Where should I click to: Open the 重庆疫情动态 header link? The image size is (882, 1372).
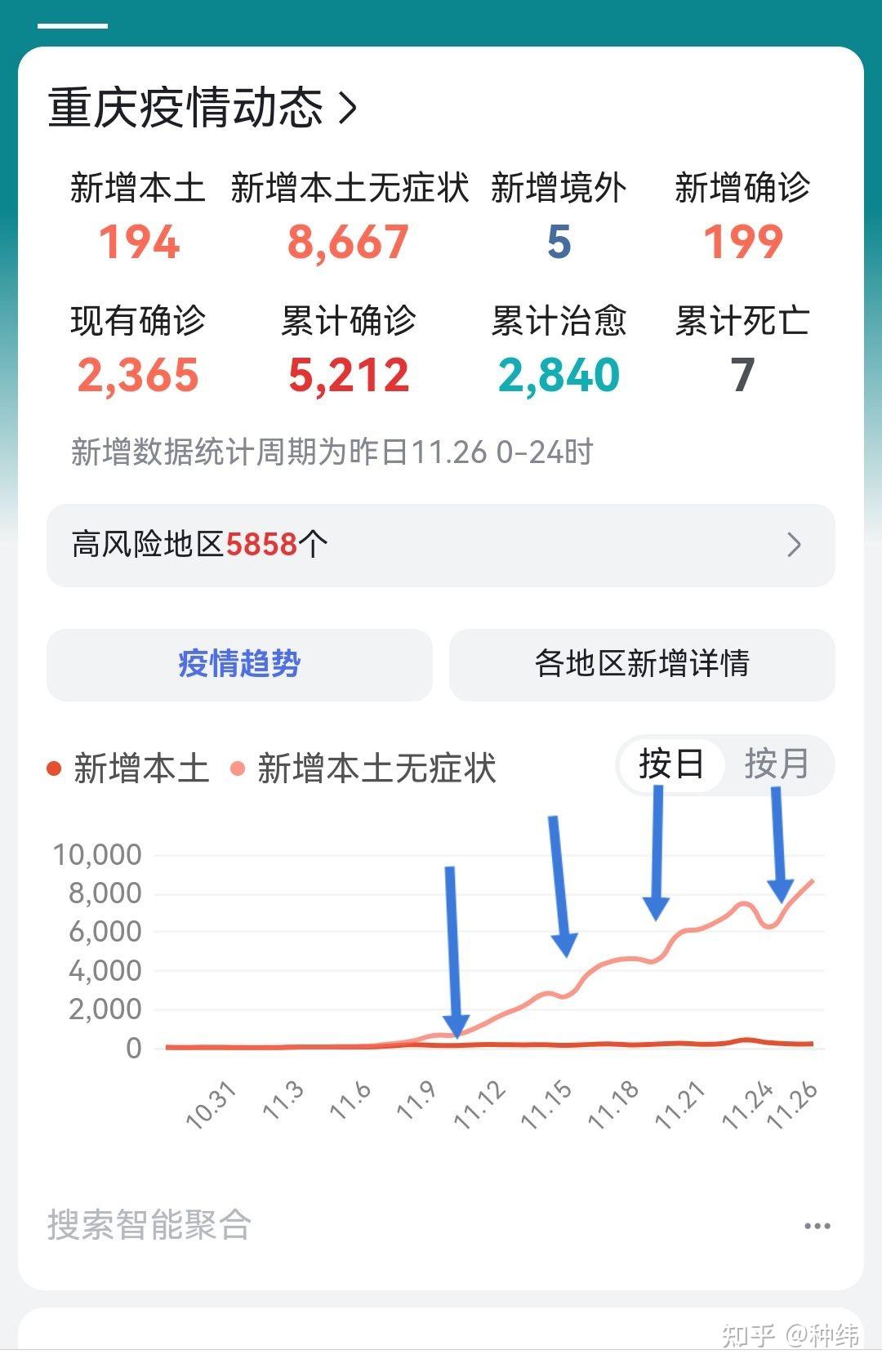click(203, 108)
